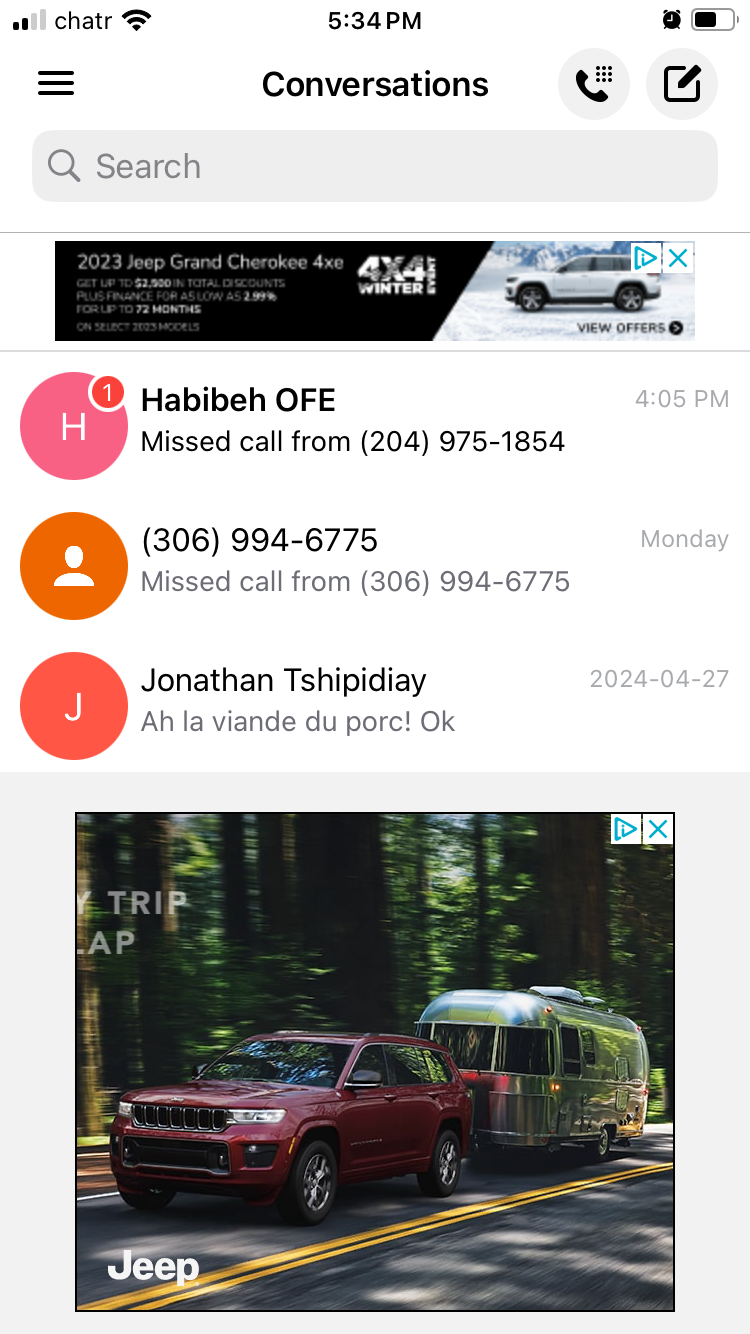
Task: Compose a new message
Action: pyautogui.click(x=682, y=84)
